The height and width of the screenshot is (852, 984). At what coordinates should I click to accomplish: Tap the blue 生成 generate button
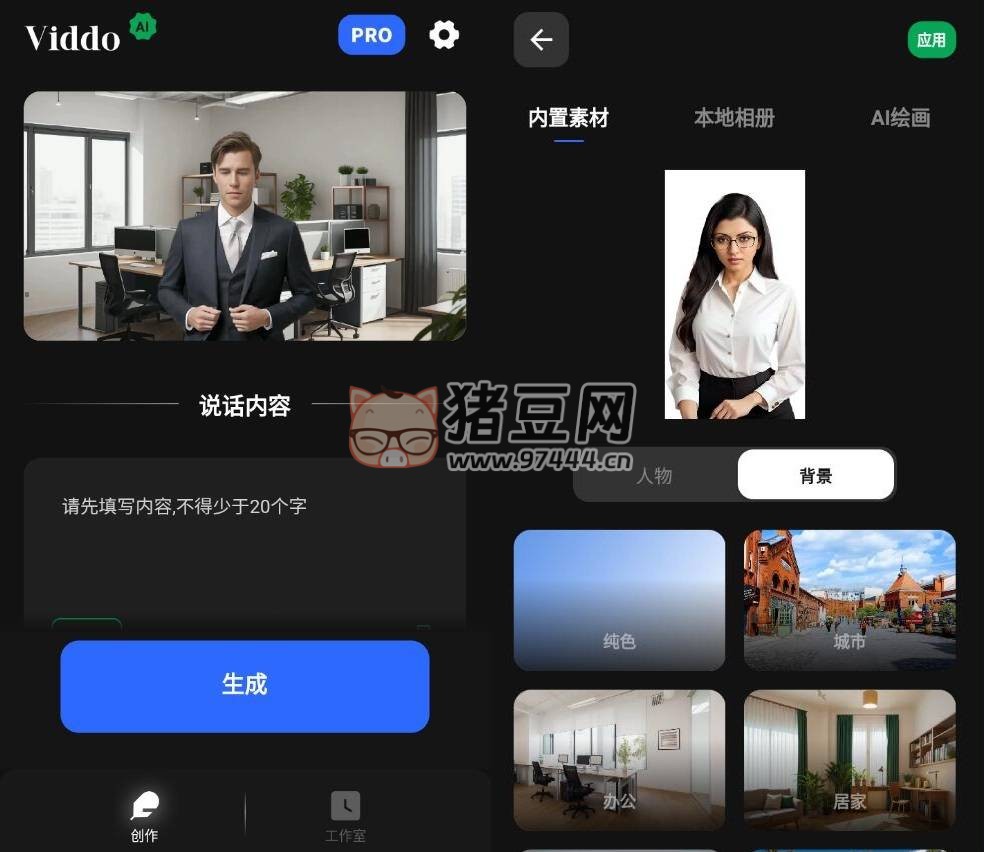(245, 686)
